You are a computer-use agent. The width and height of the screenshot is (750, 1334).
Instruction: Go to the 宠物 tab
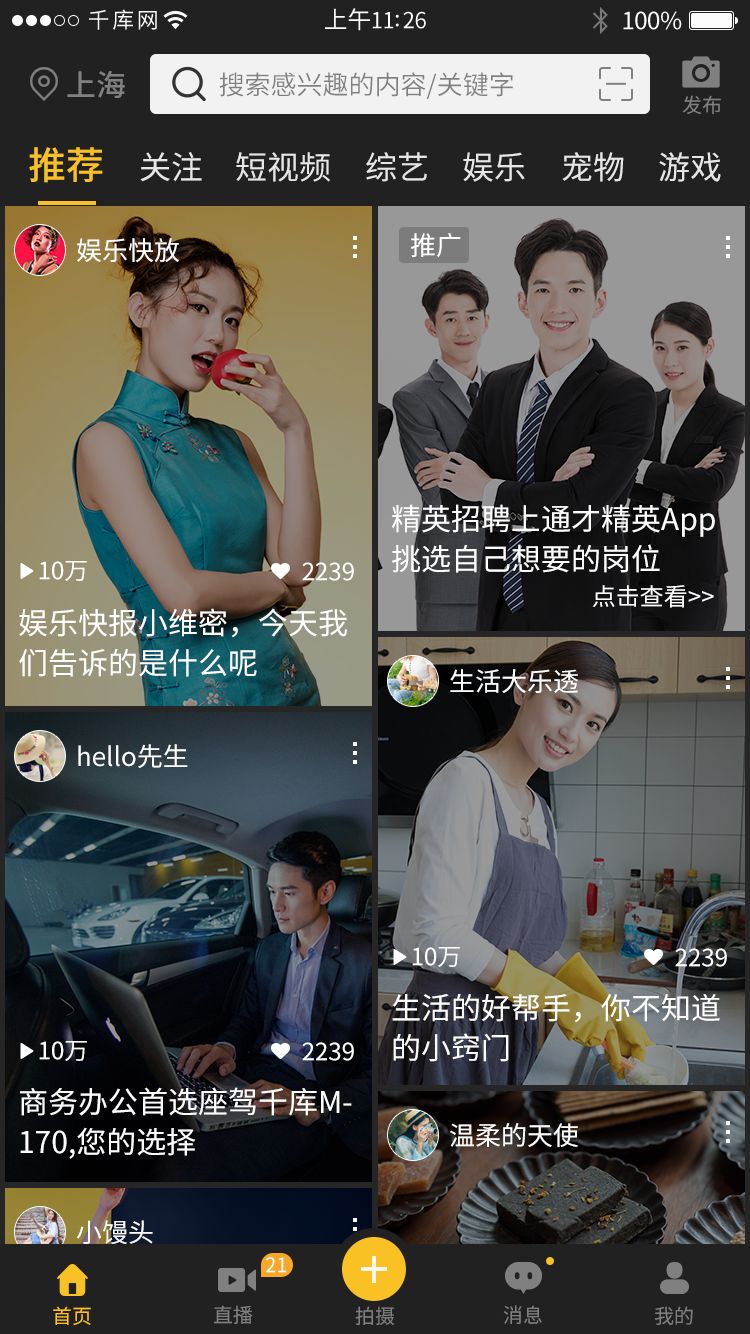[593, 167]
